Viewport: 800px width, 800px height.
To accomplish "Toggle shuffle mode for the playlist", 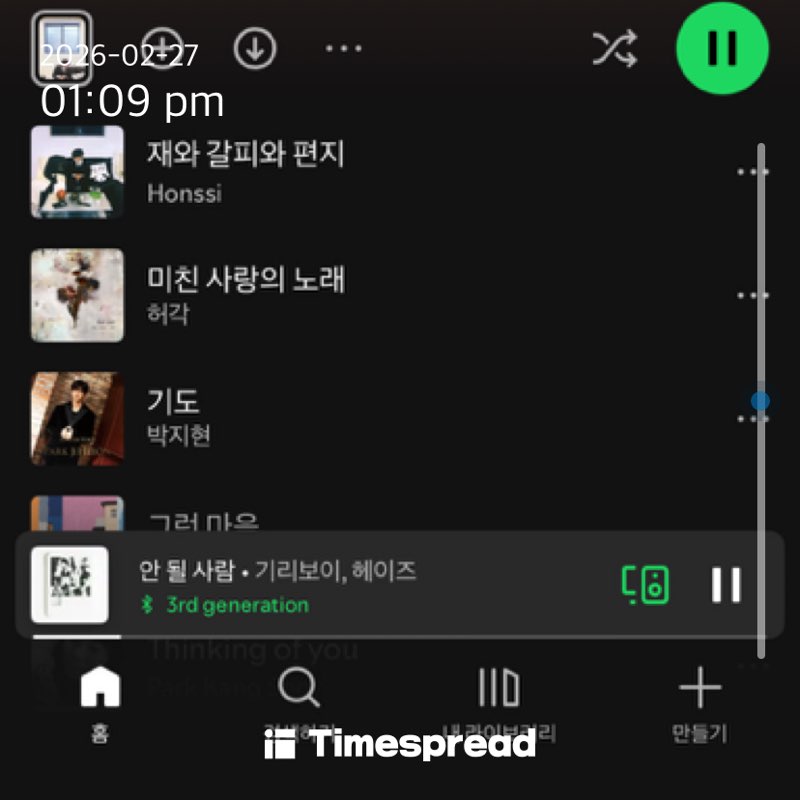I will pyautogui.click(x=614, y=48).
